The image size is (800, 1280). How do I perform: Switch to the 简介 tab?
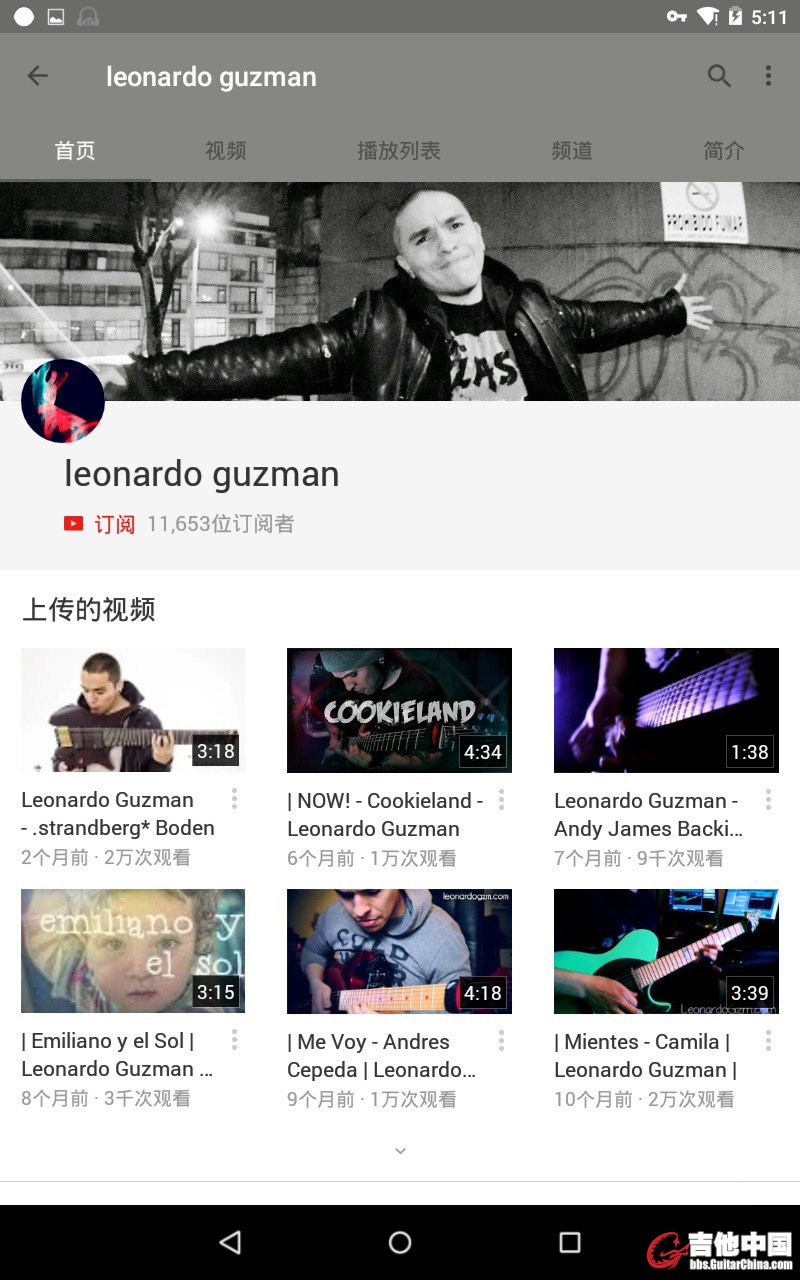723,151
